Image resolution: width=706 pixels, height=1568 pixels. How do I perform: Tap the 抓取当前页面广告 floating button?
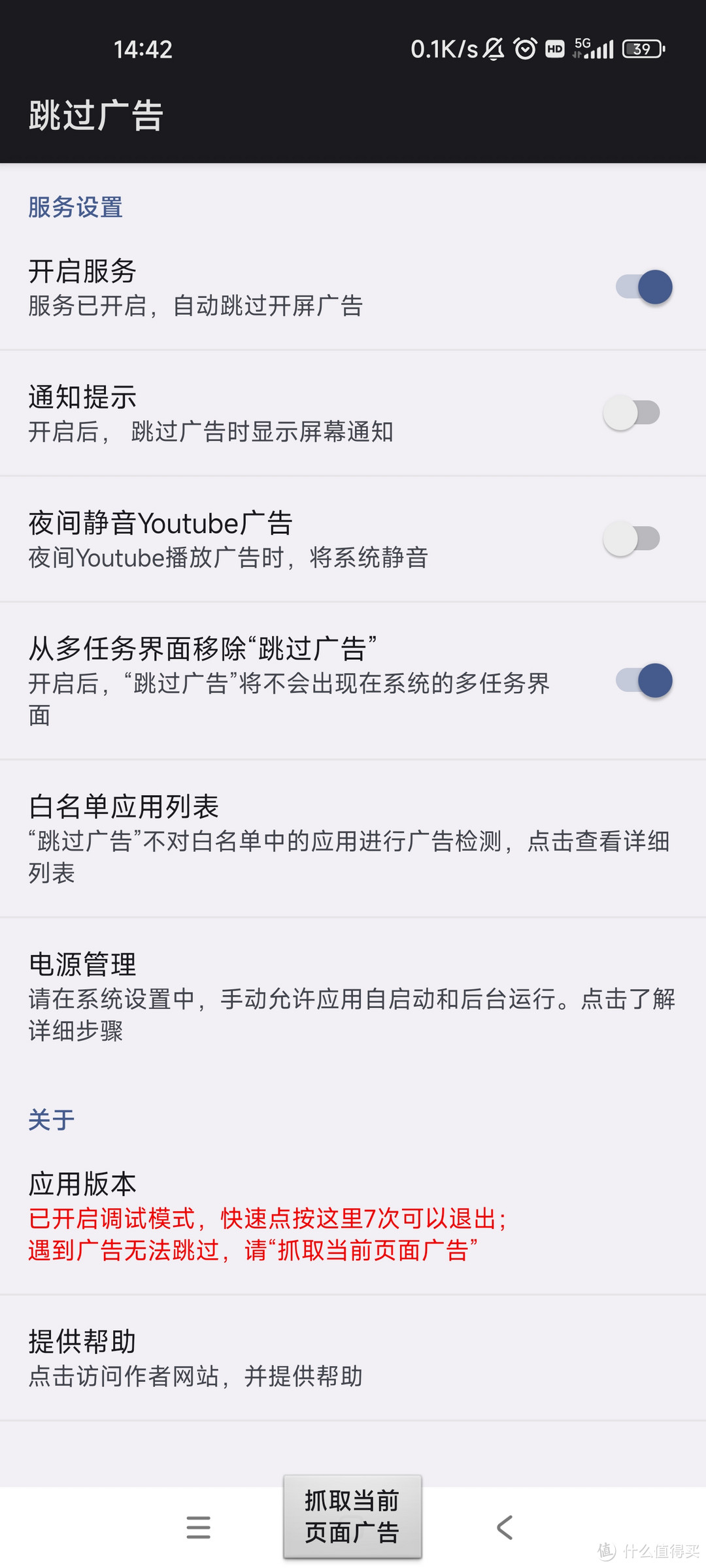(x=352, y=1516)
